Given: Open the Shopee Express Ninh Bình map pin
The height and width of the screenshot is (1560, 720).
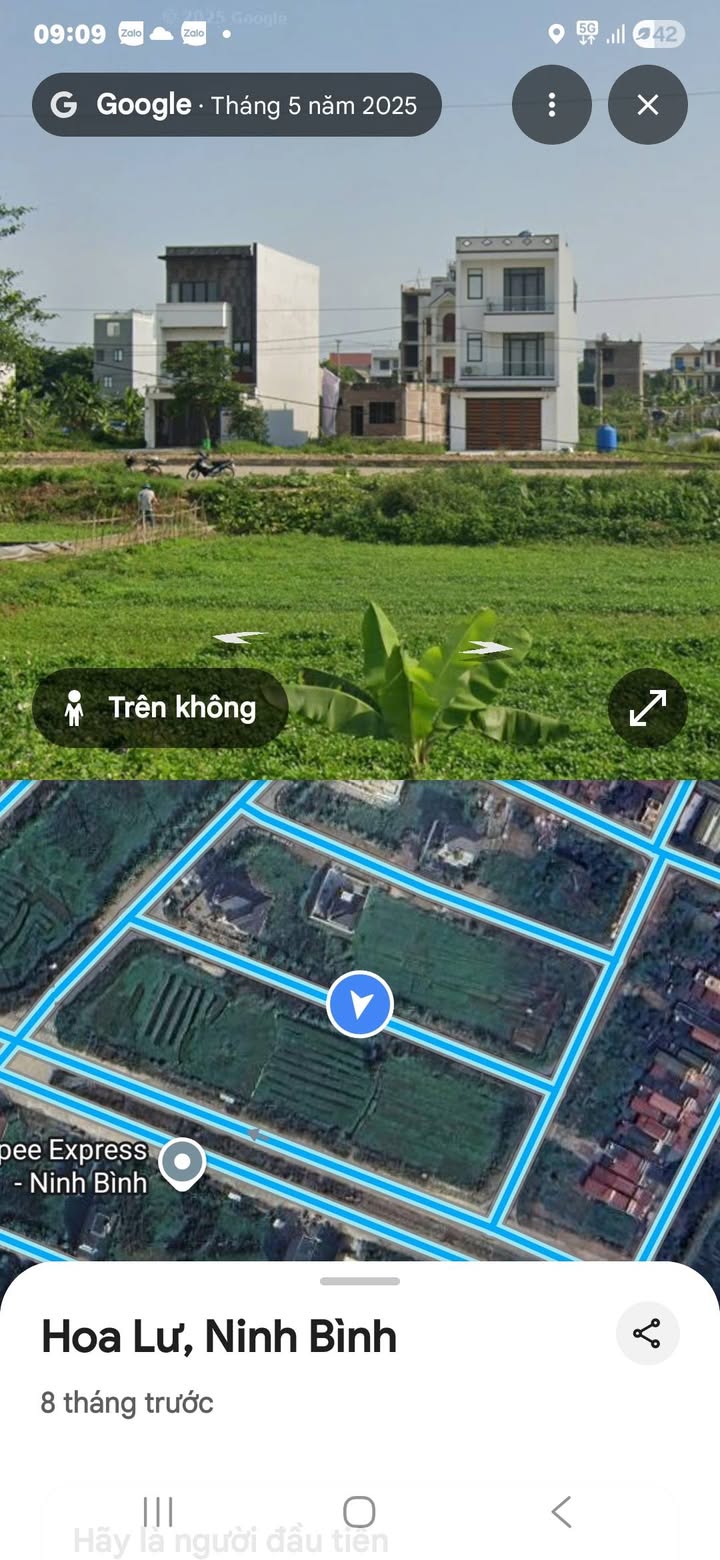Looking at the screenshot, I should (182, 1163).
